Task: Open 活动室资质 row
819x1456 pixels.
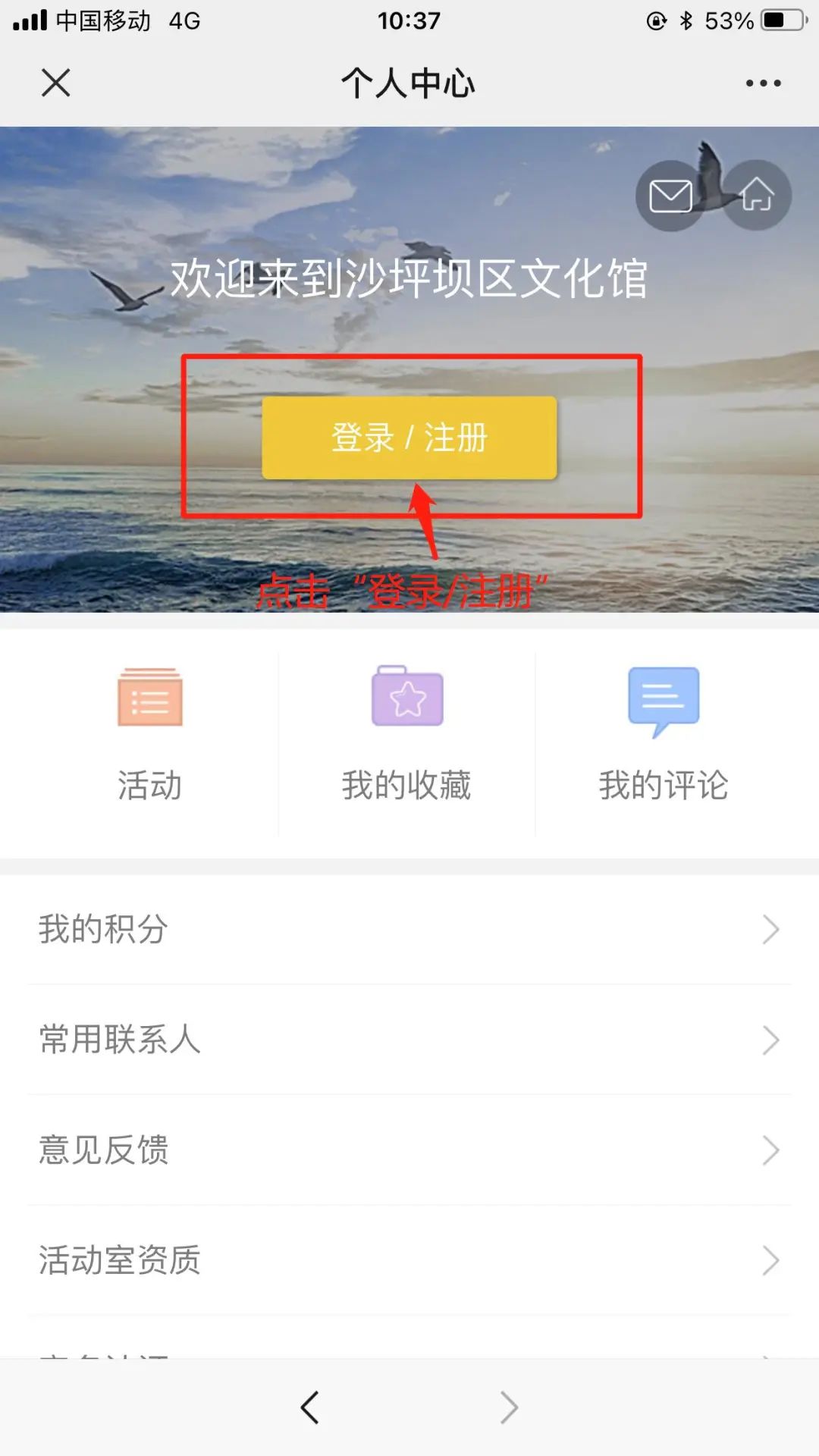Action: click(x=409, y=1260)
